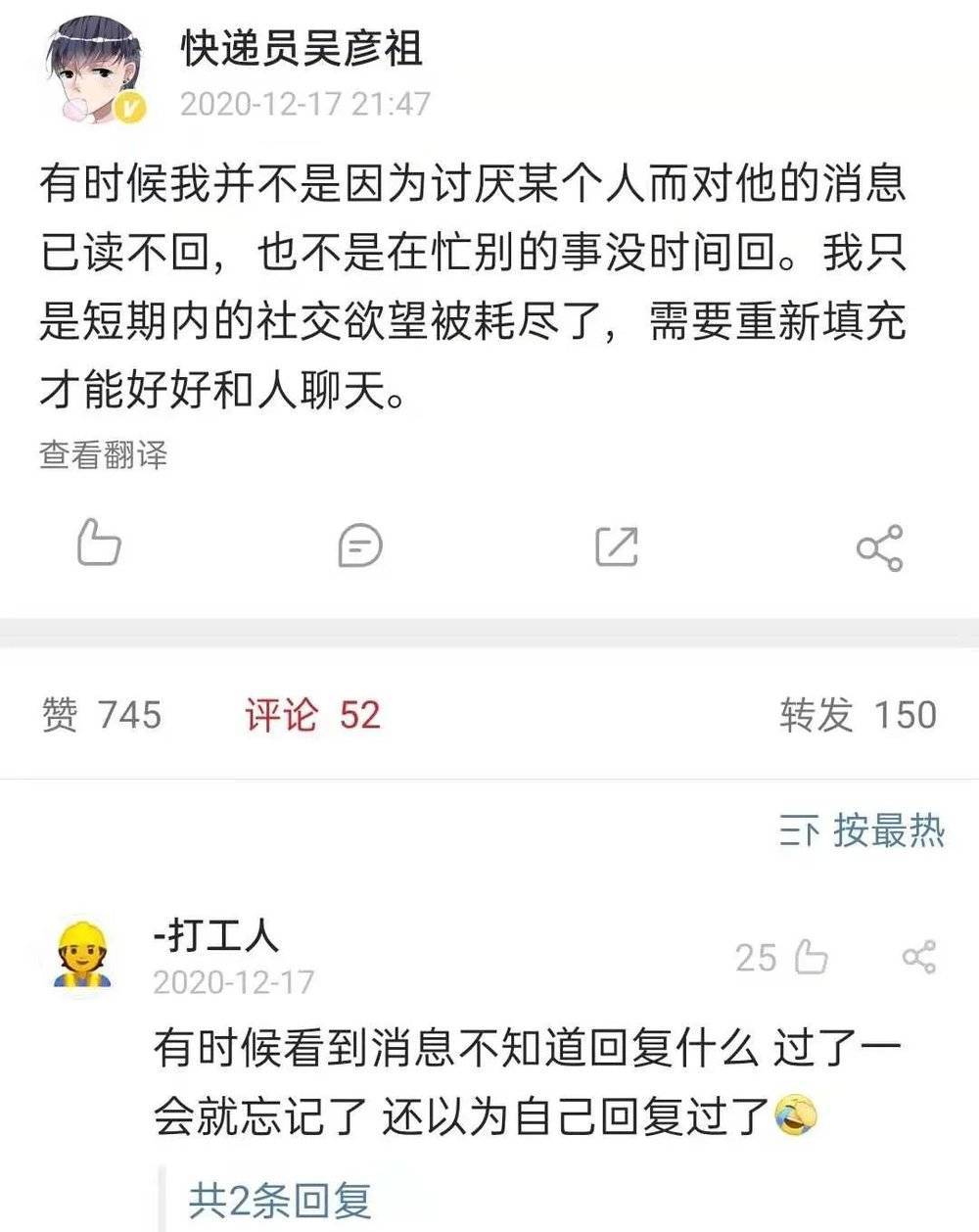Switch to the 评论 52 tab
The height and width of the screenshot is (1232, 979).
click(x=312, y=715)
